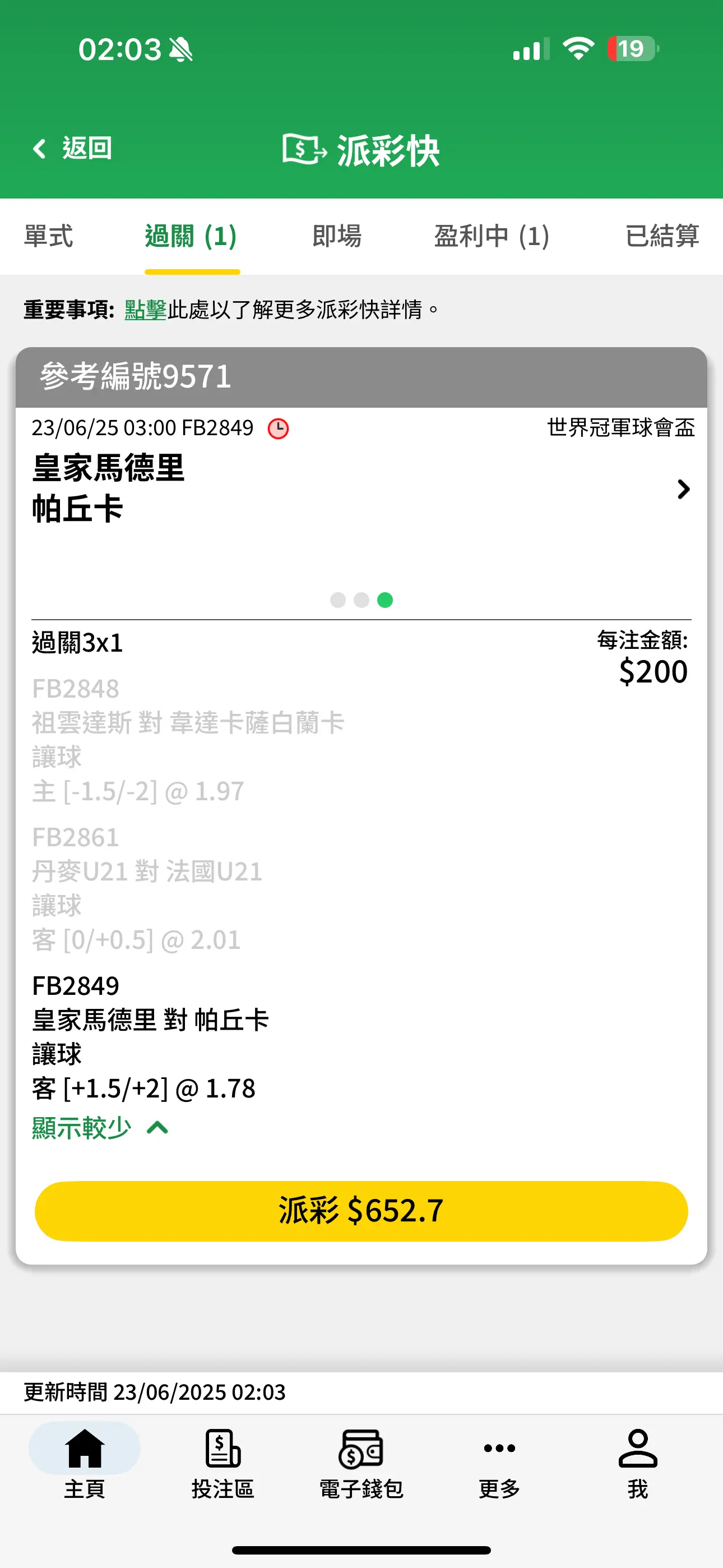Go back using the 返回 button

coord(72,149)
